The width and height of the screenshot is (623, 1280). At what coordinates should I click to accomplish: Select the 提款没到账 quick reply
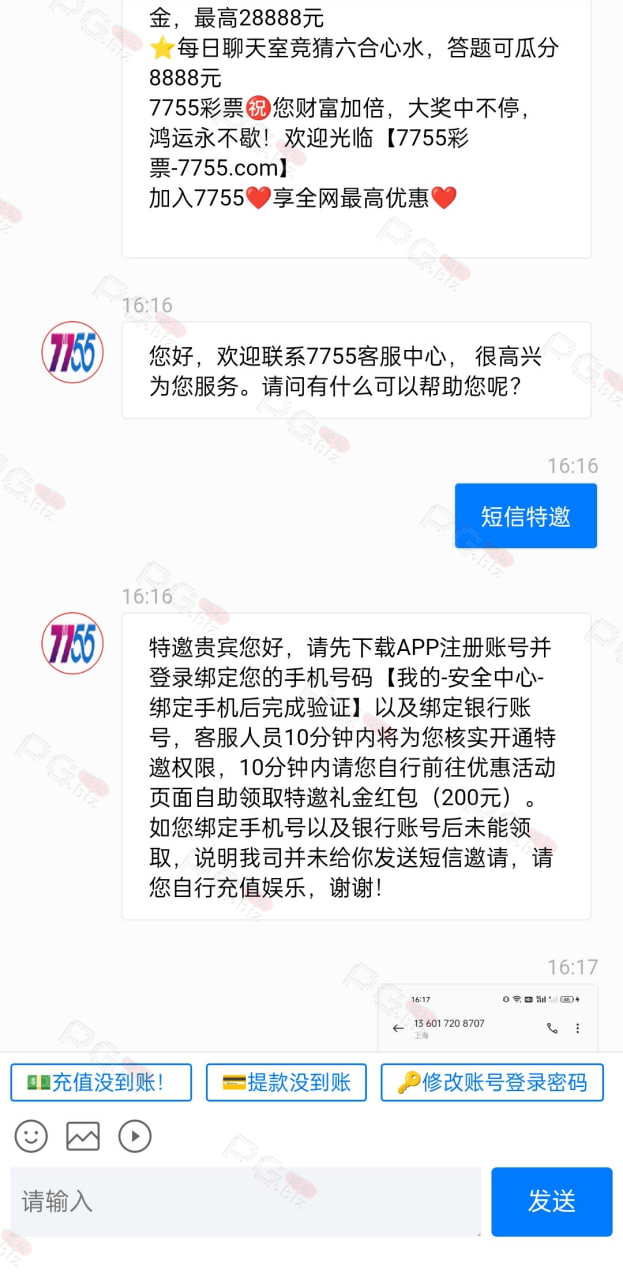[286, 1082]
